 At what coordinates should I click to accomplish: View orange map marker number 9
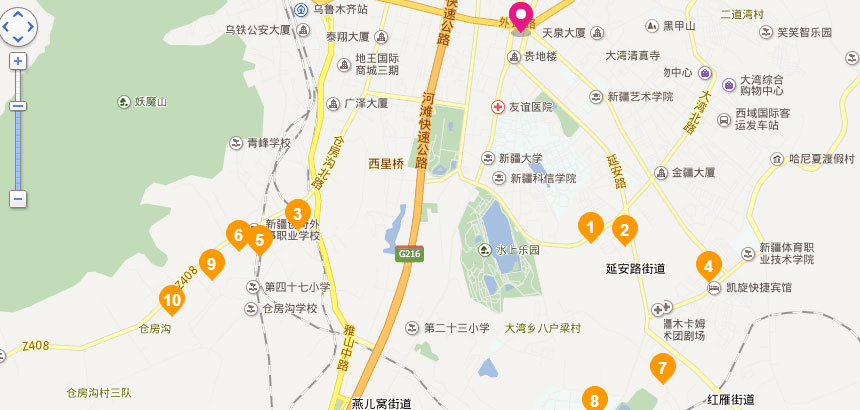pyautogui.click(x=210, y=264)
